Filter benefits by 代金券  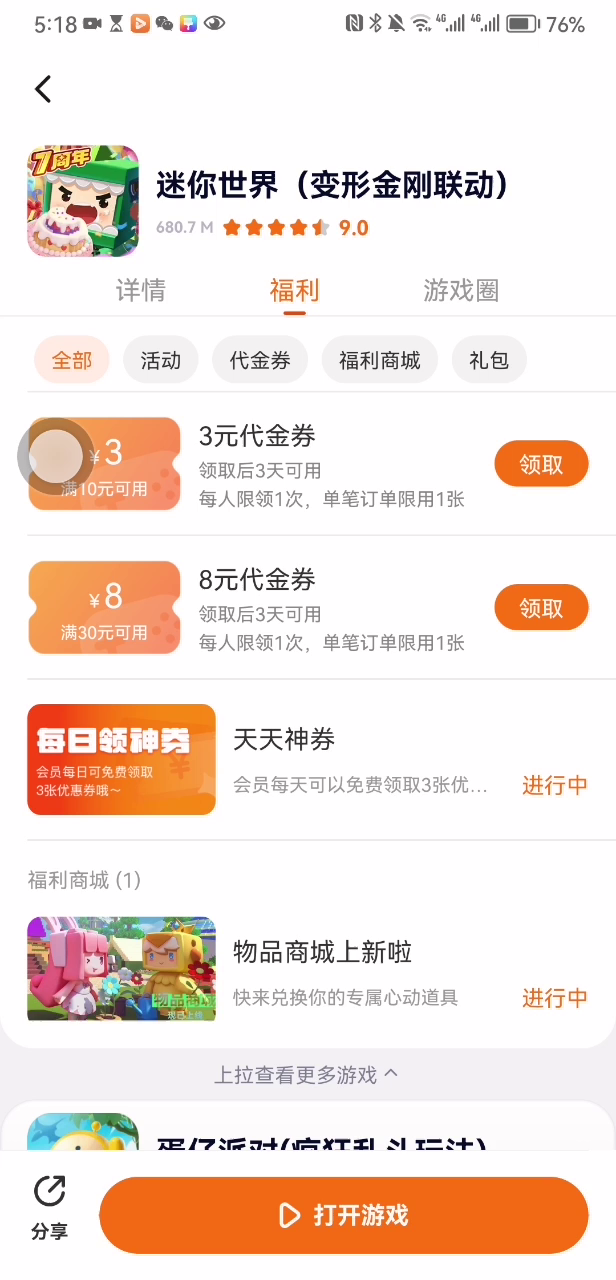[x=260, y=360]
